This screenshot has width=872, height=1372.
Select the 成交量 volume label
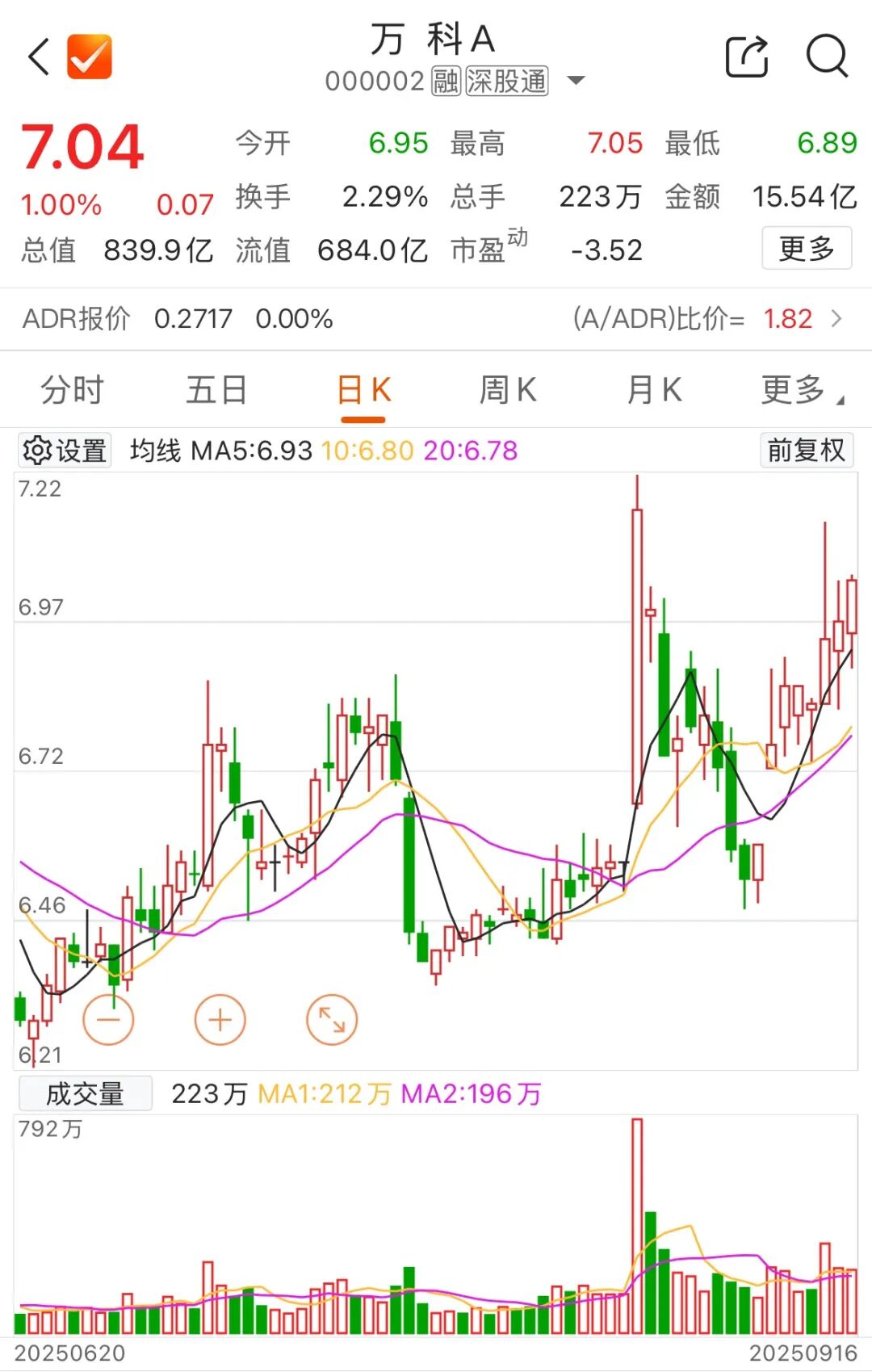[85, 1092]
